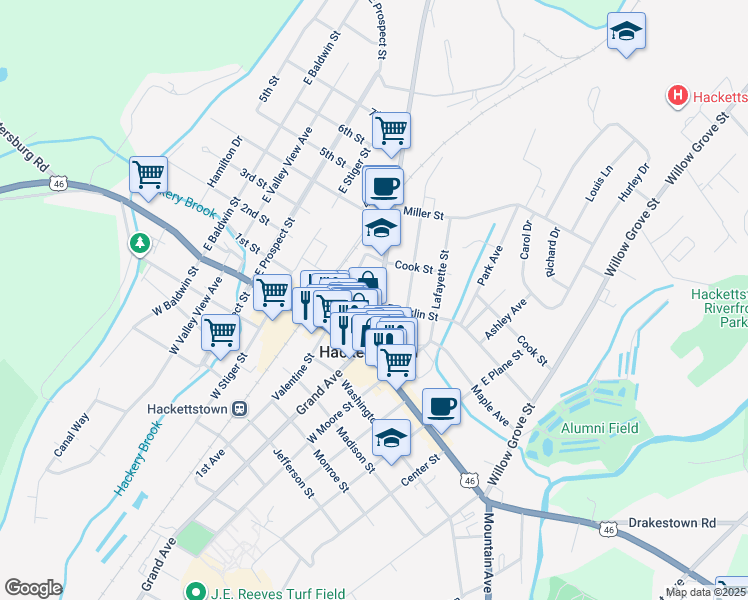Open the school marker at the top right
Screen dimensions: 748x600
[x=626, y=31]
